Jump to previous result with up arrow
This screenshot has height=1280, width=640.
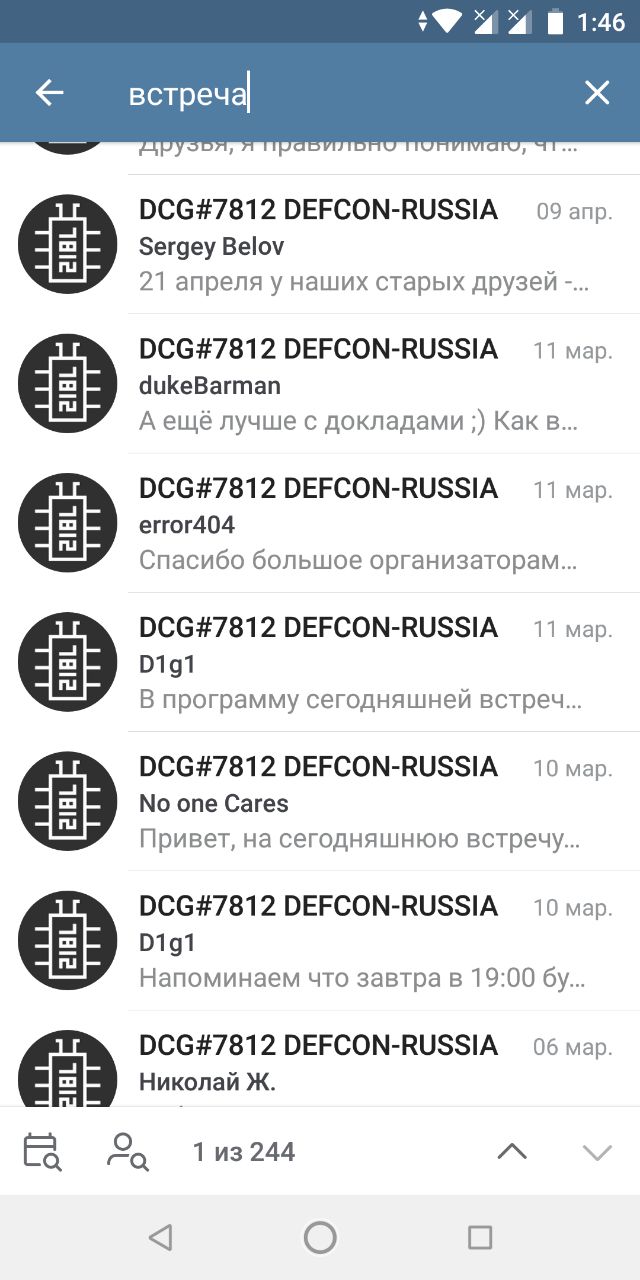coord(511,1152)
